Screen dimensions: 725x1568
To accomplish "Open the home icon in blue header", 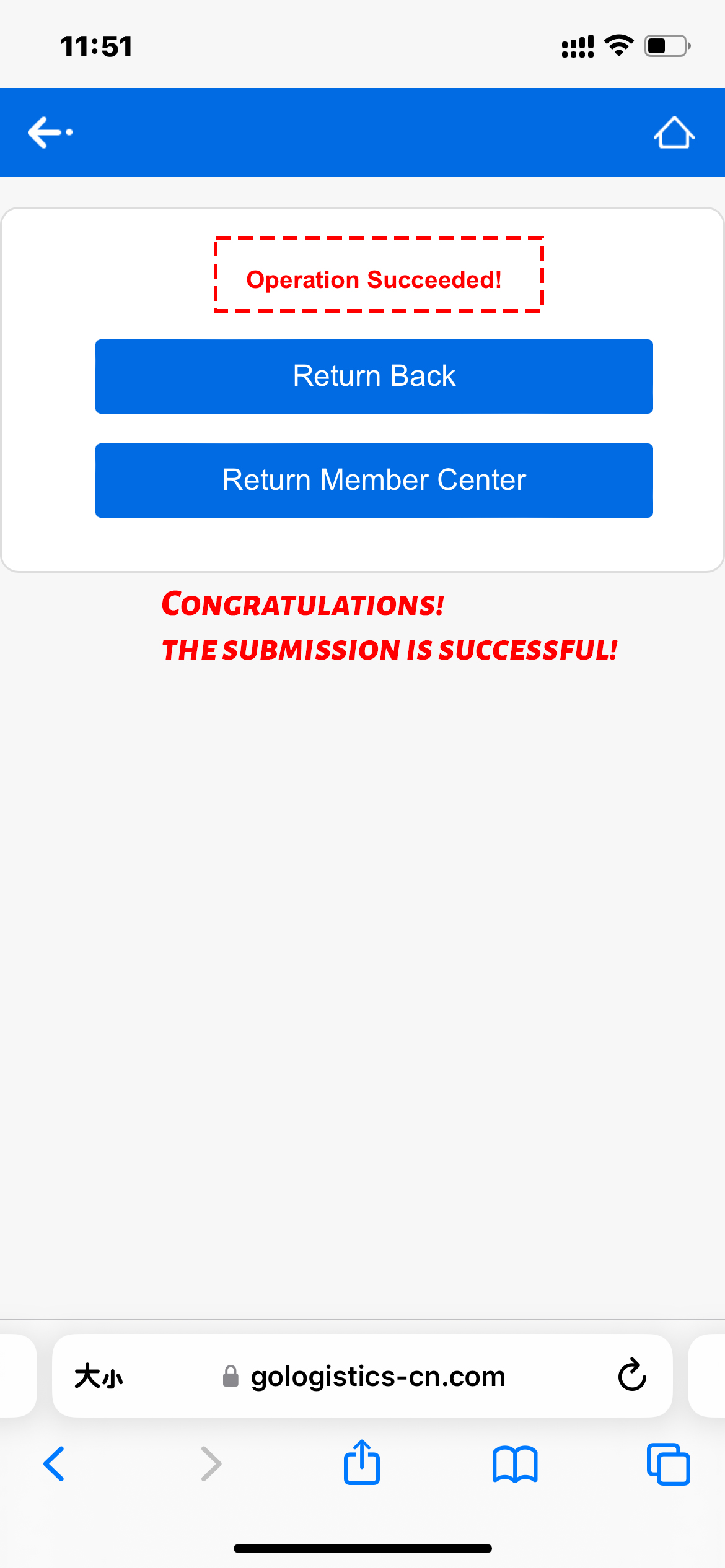I will click(x=674, y=133).
